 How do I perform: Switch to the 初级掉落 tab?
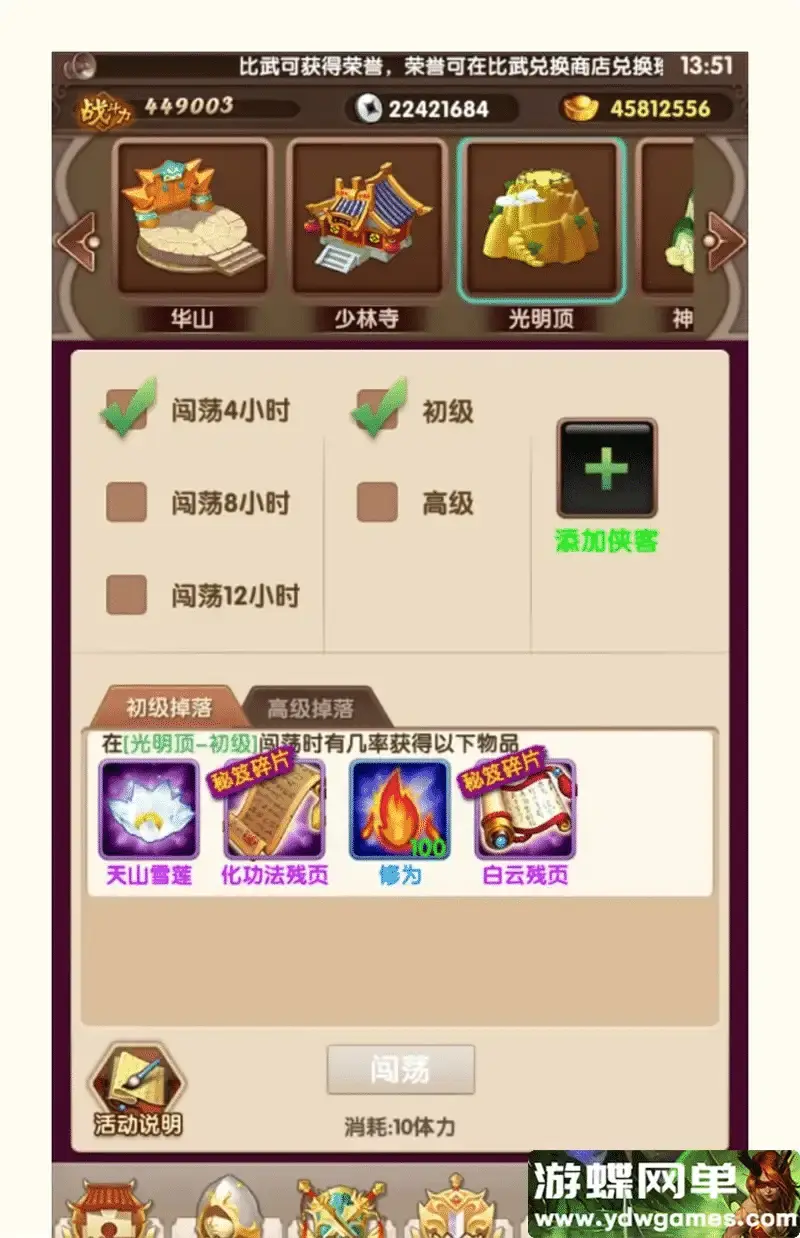click(x=168, y=708)
